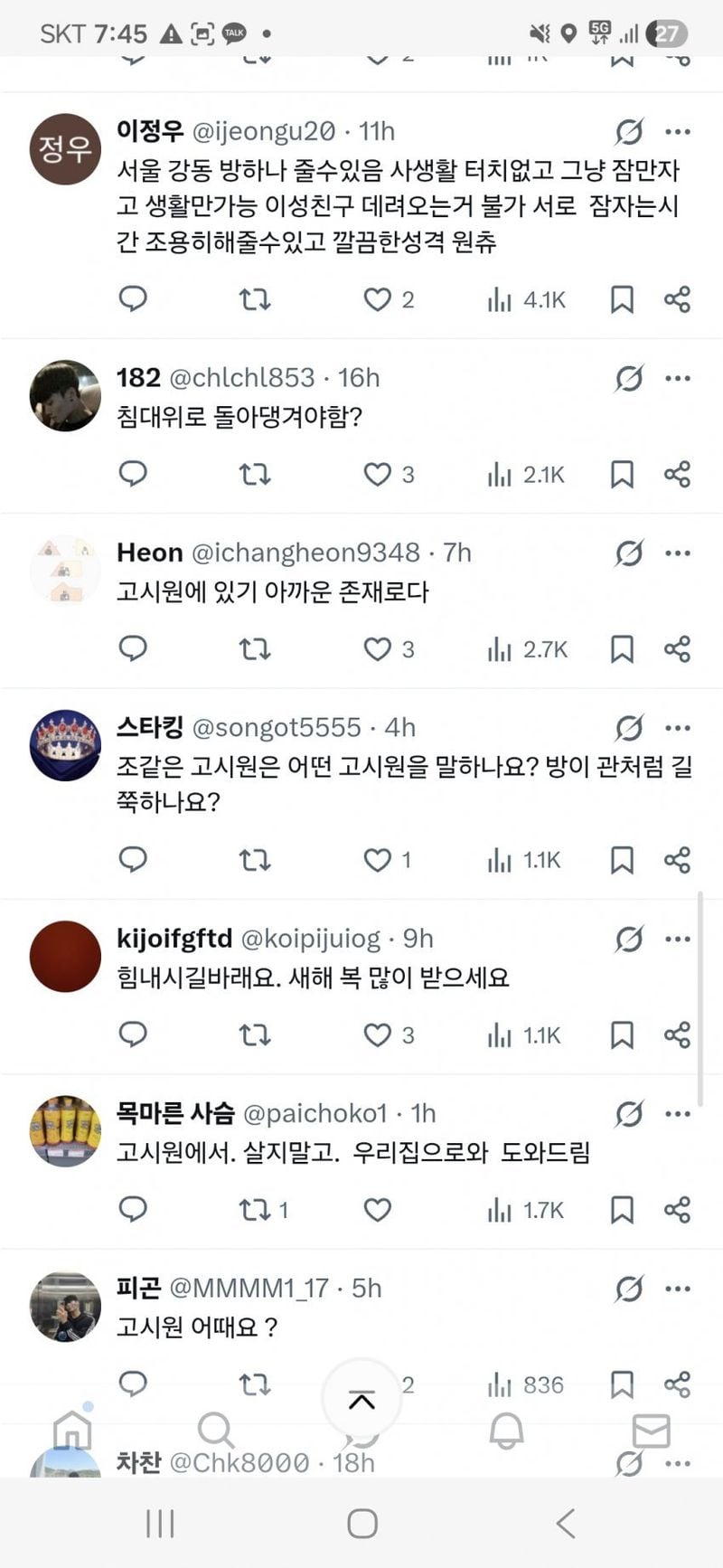Tap the Grok icon on Heon's reply
The width and height of the screenshot is (723, 1568).
(x=629, y=553)
